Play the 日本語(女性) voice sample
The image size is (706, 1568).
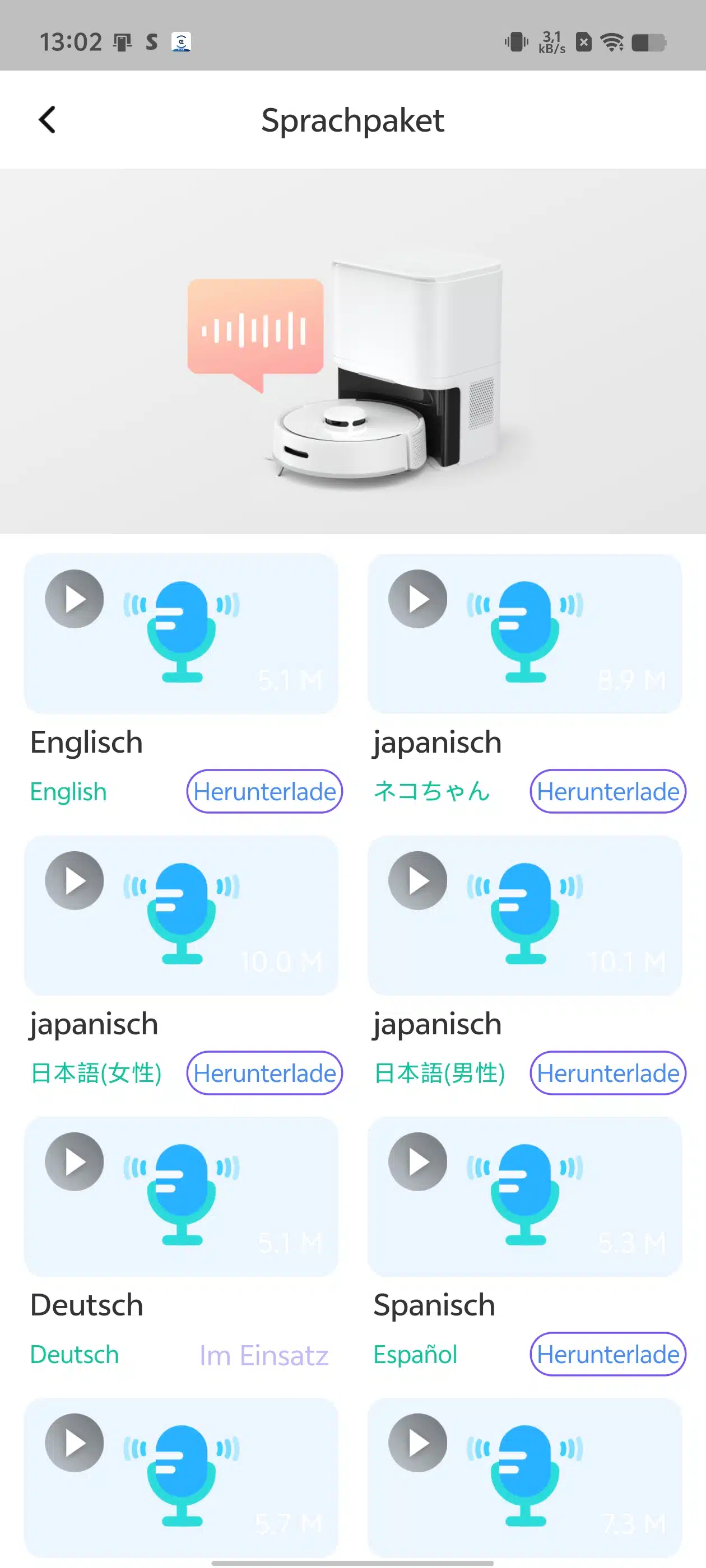point(75,880)
